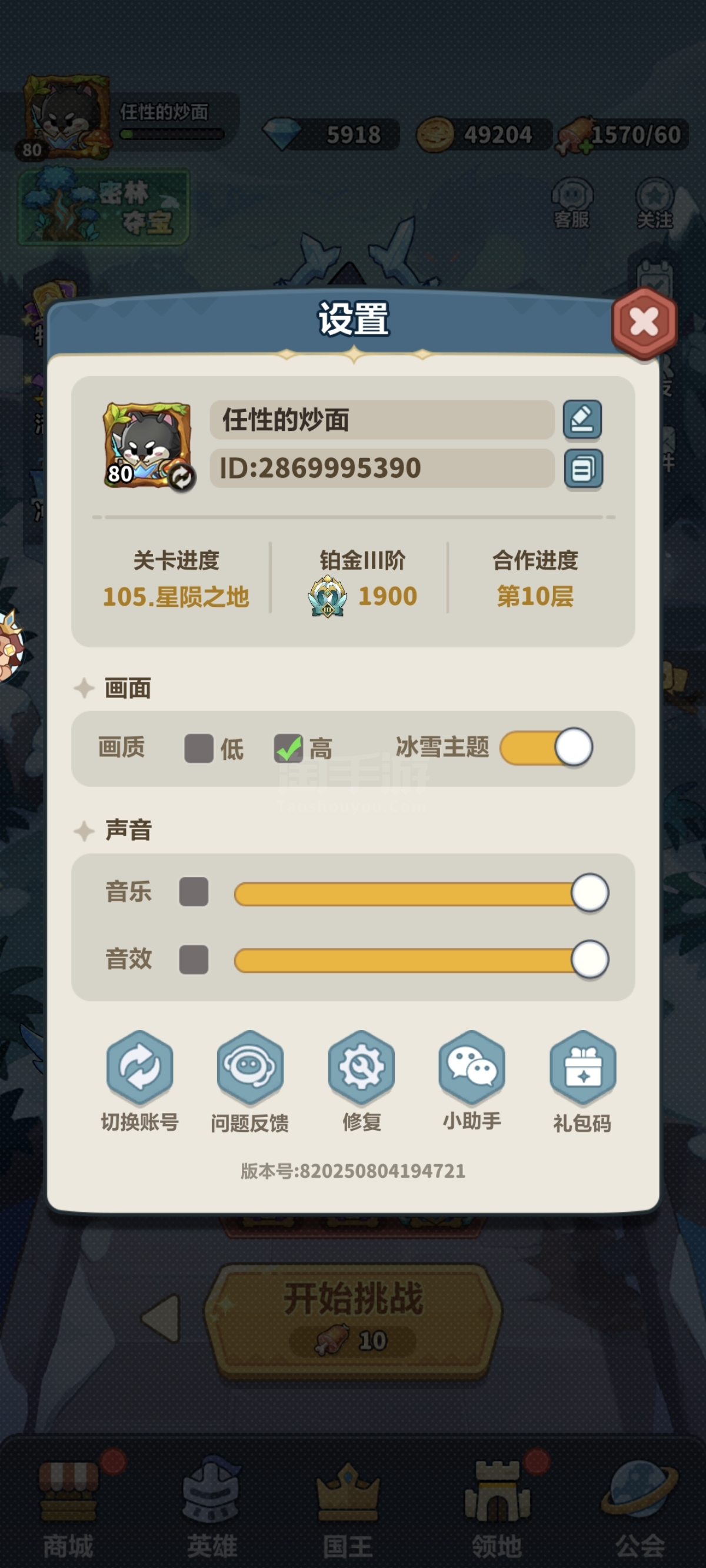Close the 设置 dialog

tap(644, 322)
